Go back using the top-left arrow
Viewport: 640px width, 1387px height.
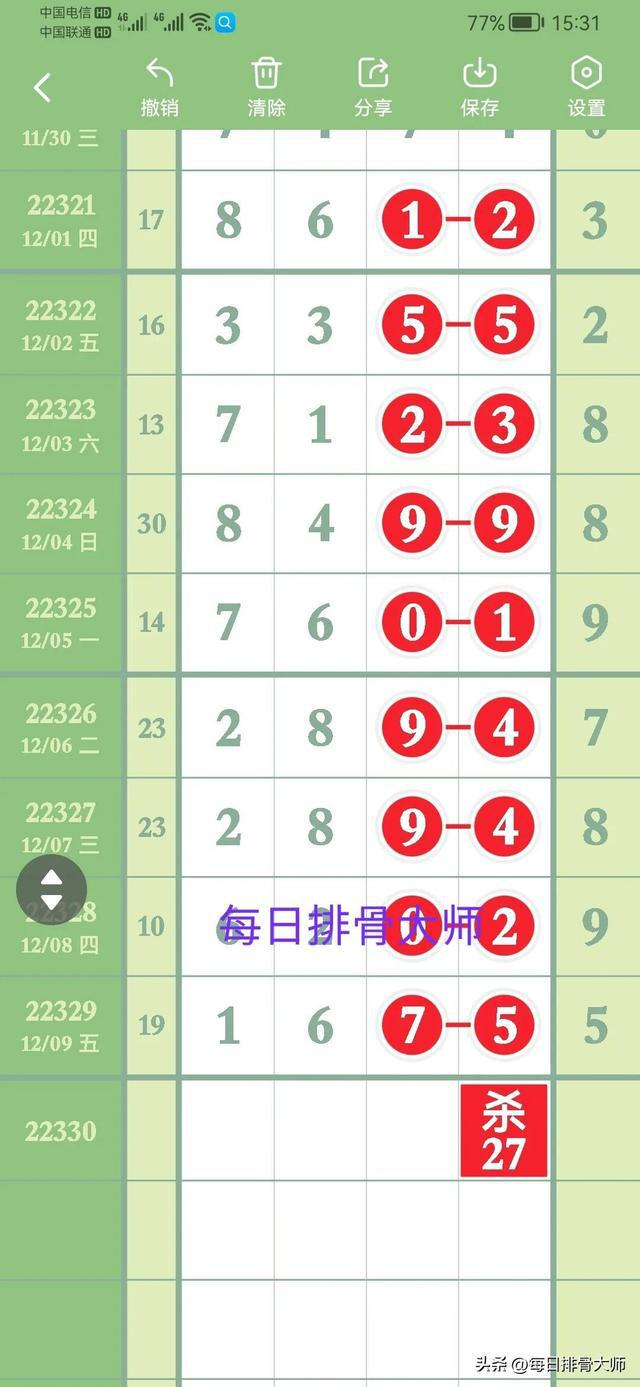pyautogui.click(x=42, y=88)
